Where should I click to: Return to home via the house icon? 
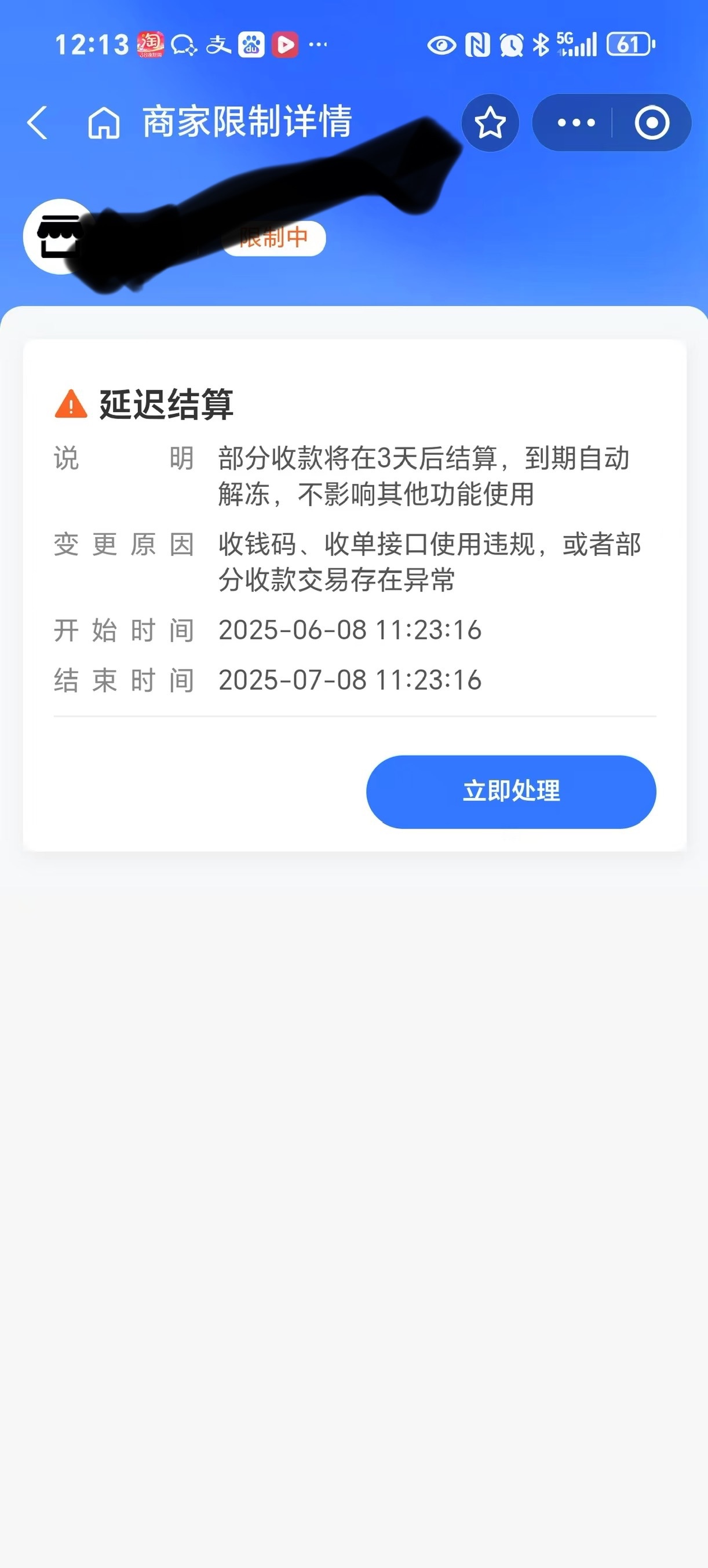[x=104, y=122]
